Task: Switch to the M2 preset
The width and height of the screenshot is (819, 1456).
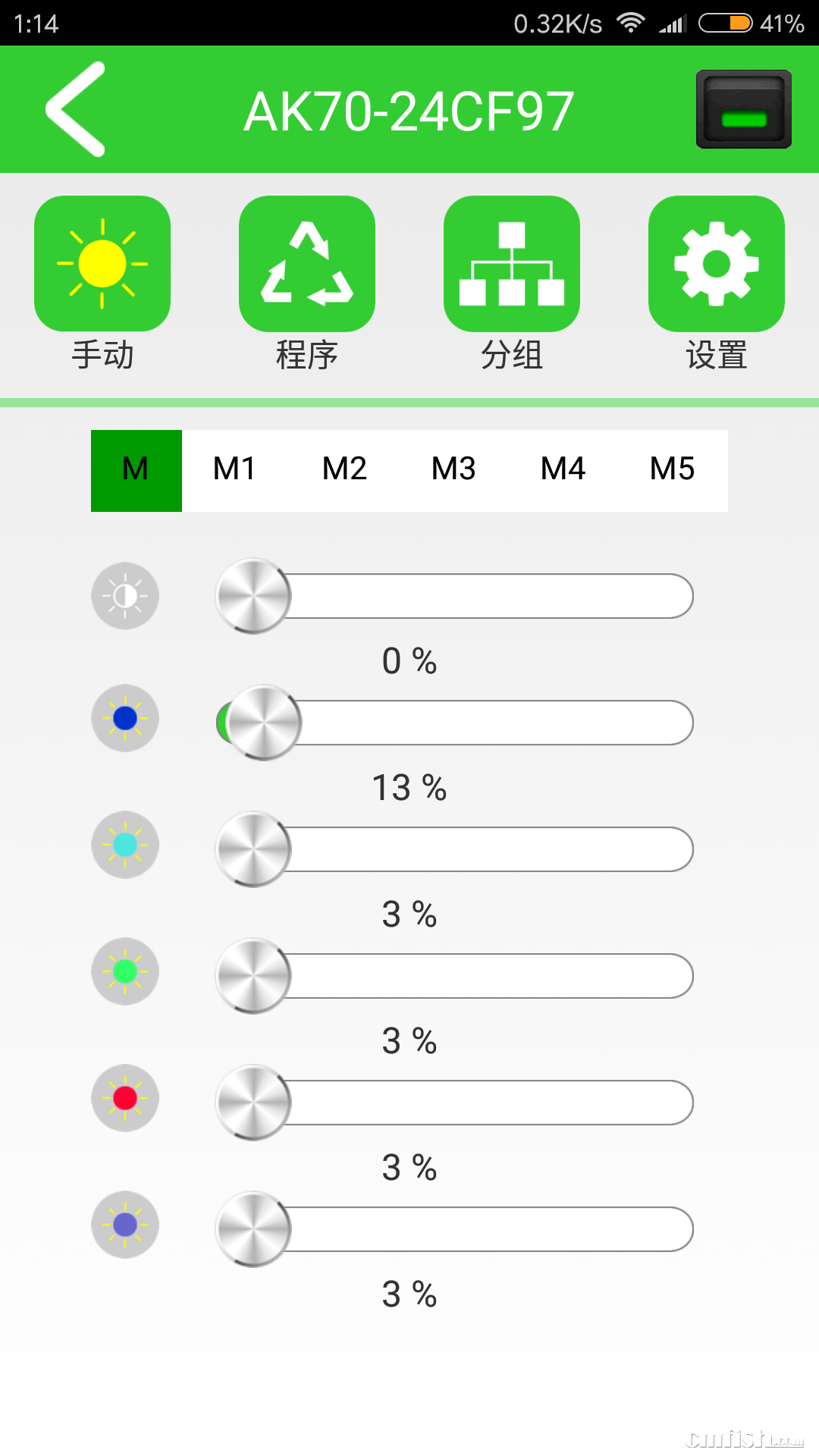Action: tap(344, 470)
